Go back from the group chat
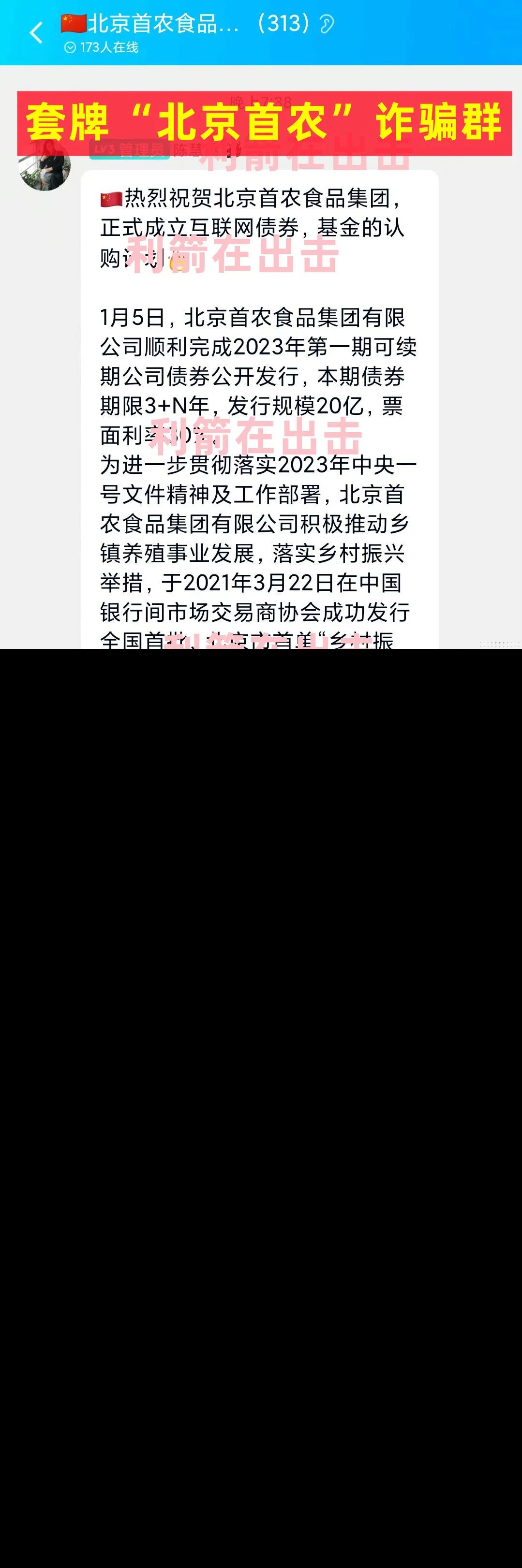 point(37,33)
